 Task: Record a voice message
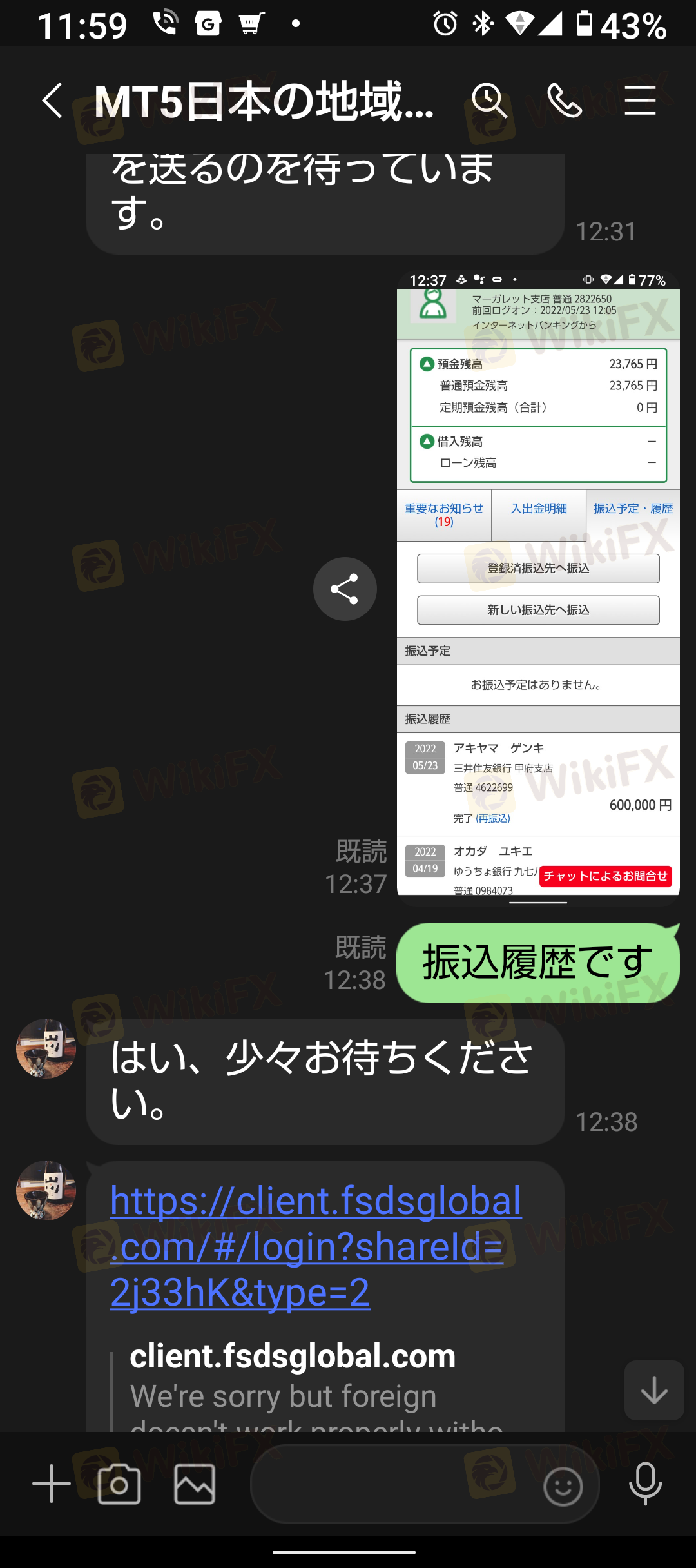pos(645,1484)
